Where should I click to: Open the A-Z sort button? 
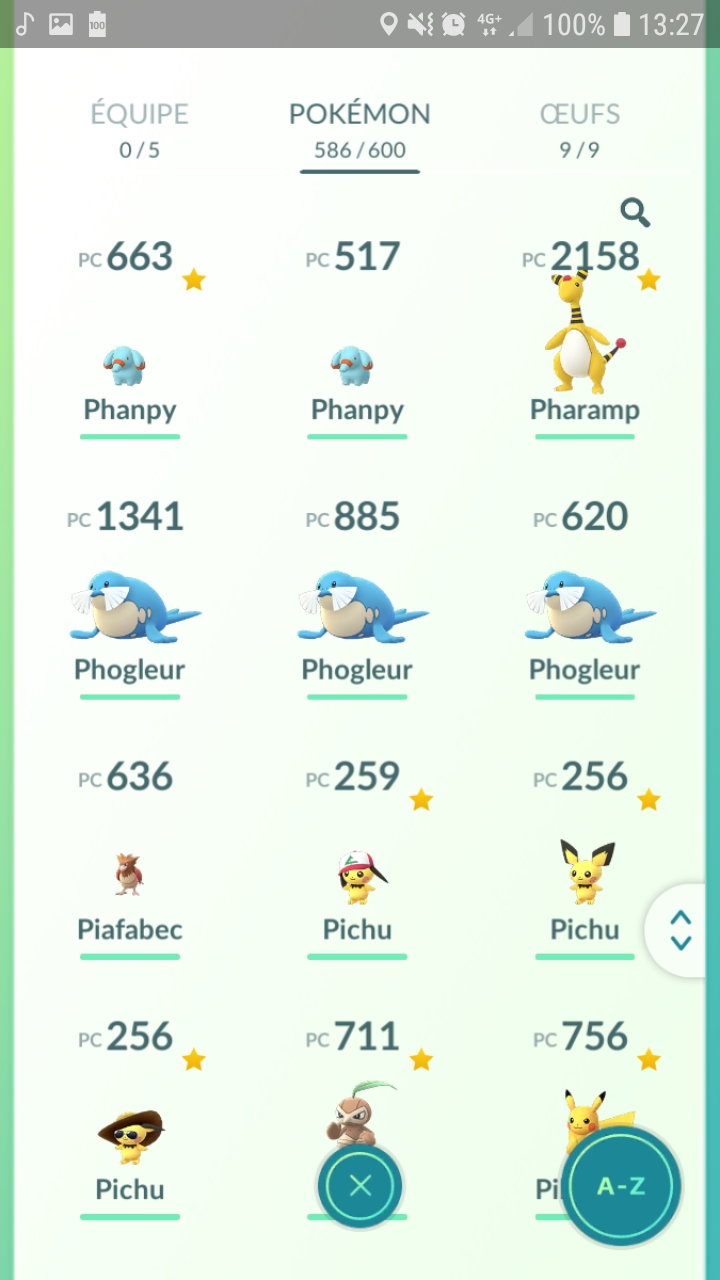pyautogui.click(x=620, y=1186)
